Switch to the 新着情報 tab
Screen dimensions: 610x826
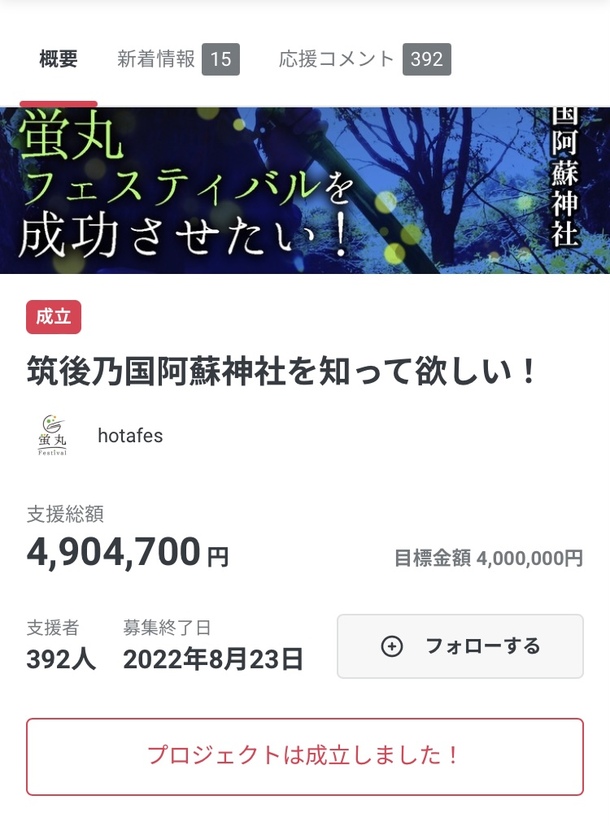coord(177,59)
